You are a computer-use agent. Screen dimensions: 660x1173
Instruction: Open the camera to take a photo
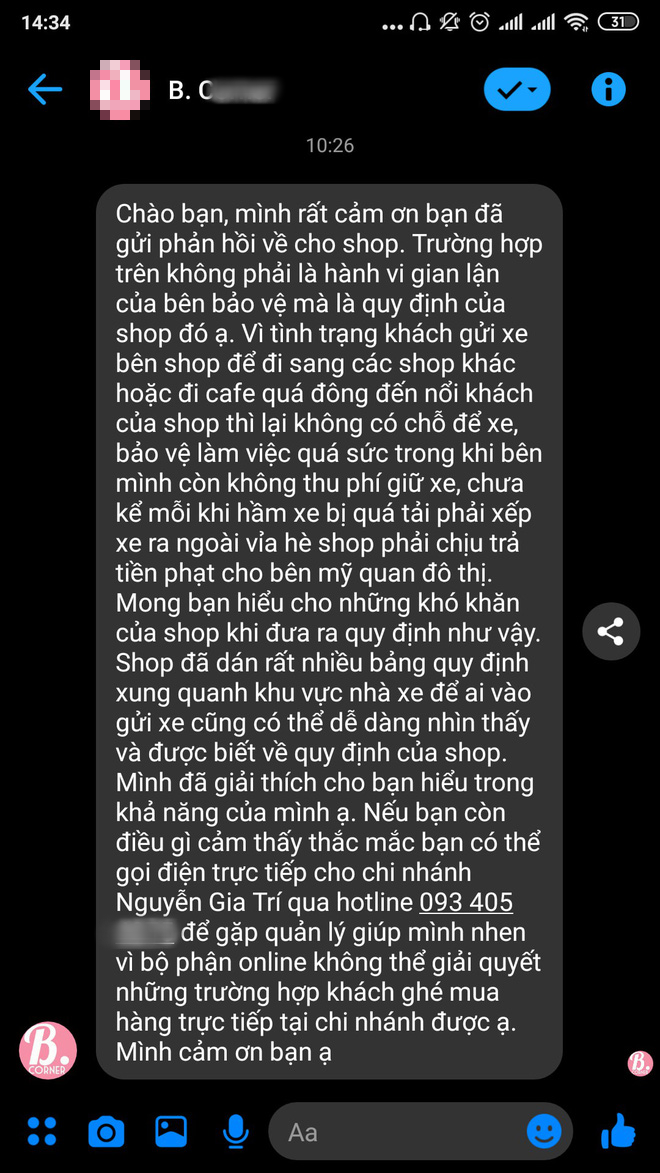pos(106,1132)
